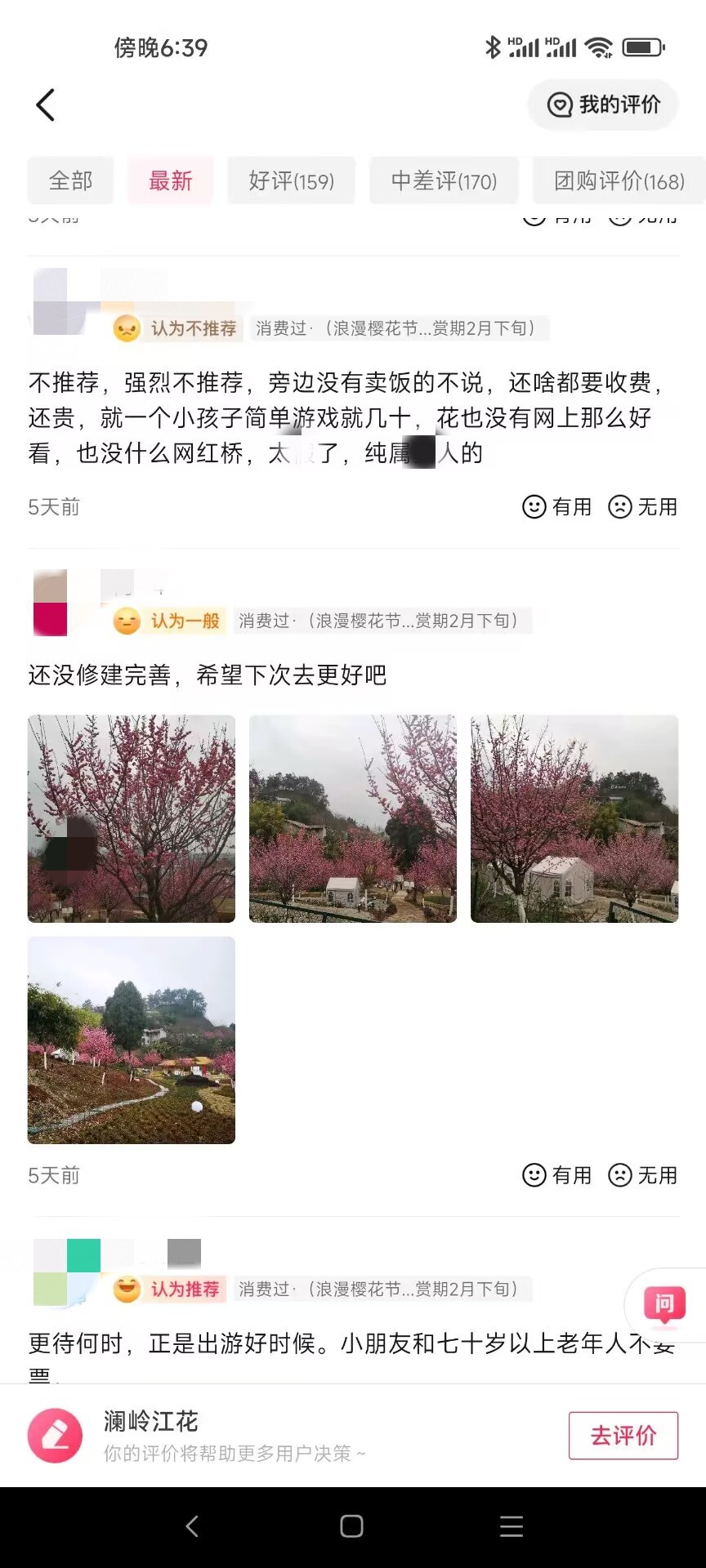This screenshot has height=1568, width=706.
Task: Filter by 中差评(170) reviews
Action: coord(444,180)
